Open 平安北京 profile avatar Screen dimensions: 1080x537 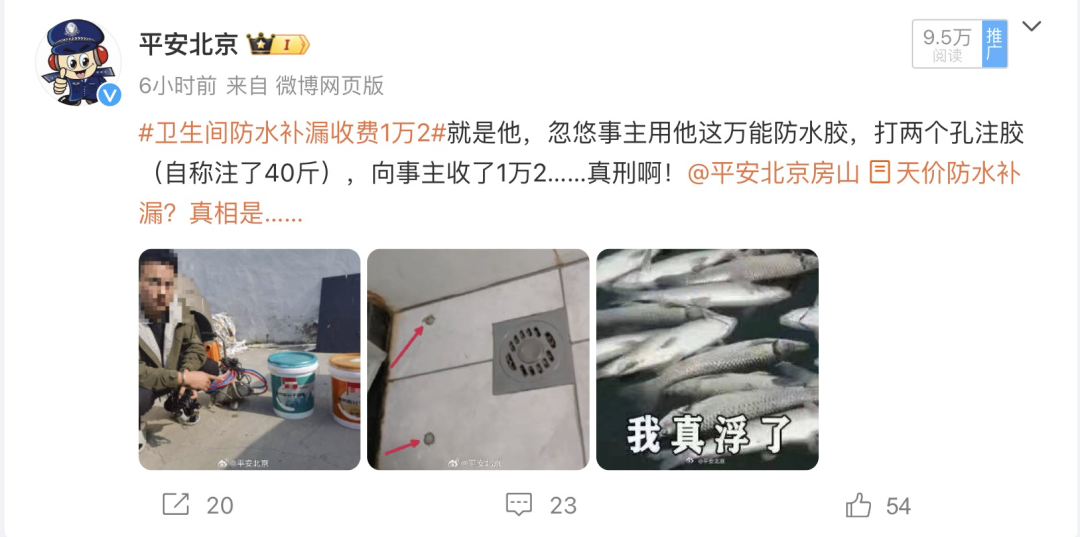[x=78, y=62]
